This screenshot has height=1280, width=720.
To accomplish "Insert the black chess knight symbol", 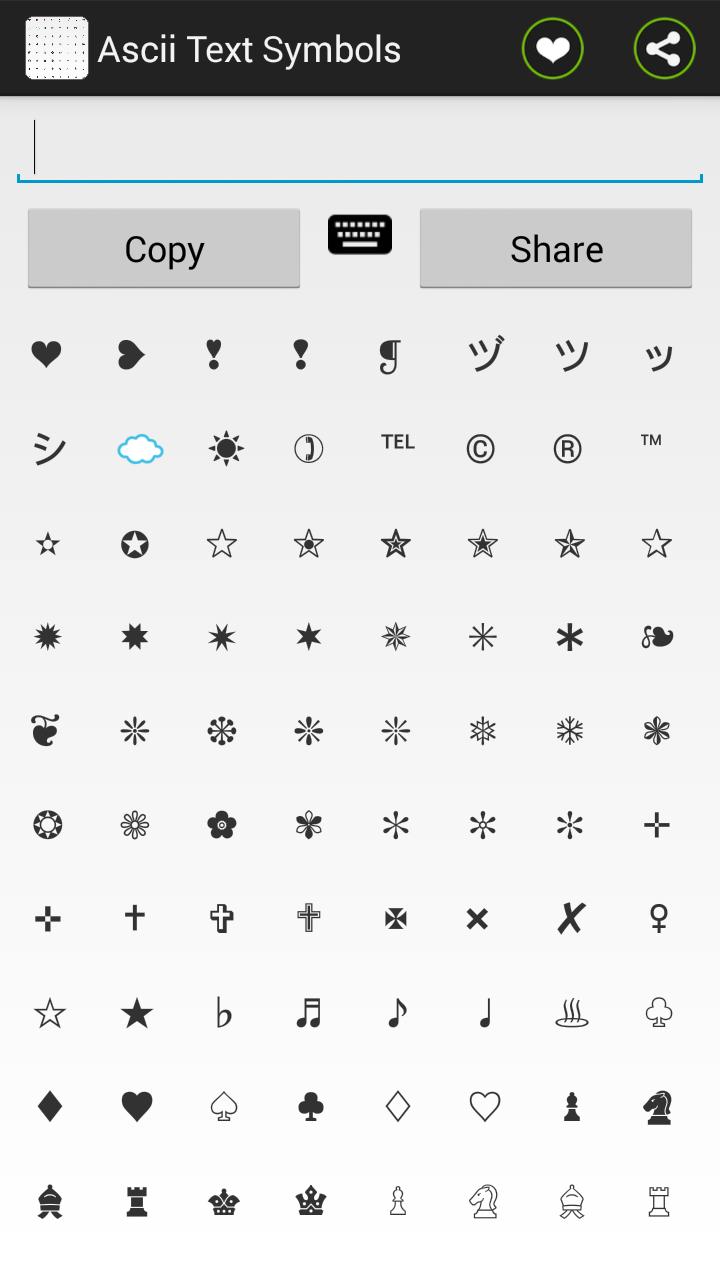I will tap(658, 1107).
